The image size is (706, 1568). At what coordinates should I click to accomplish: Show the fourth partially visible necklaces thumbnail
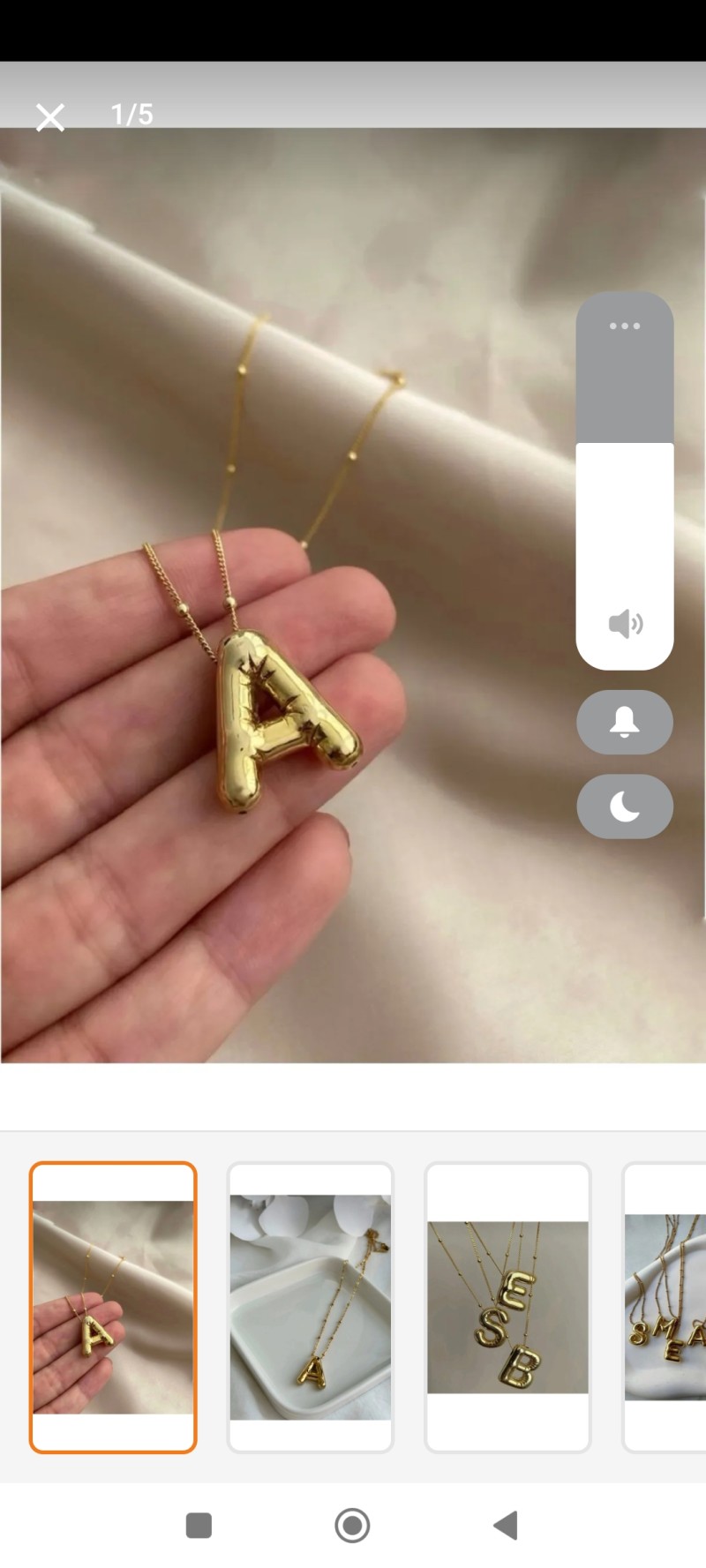point(665,1307)
